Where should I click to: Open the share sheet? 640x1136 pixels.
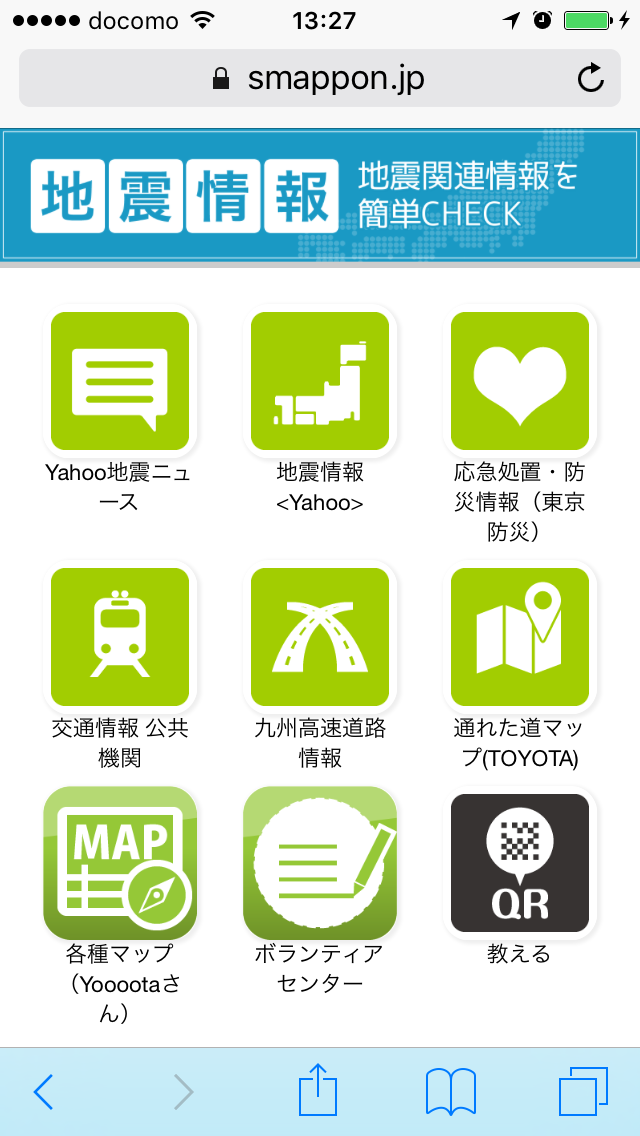tap(318, 1088)
